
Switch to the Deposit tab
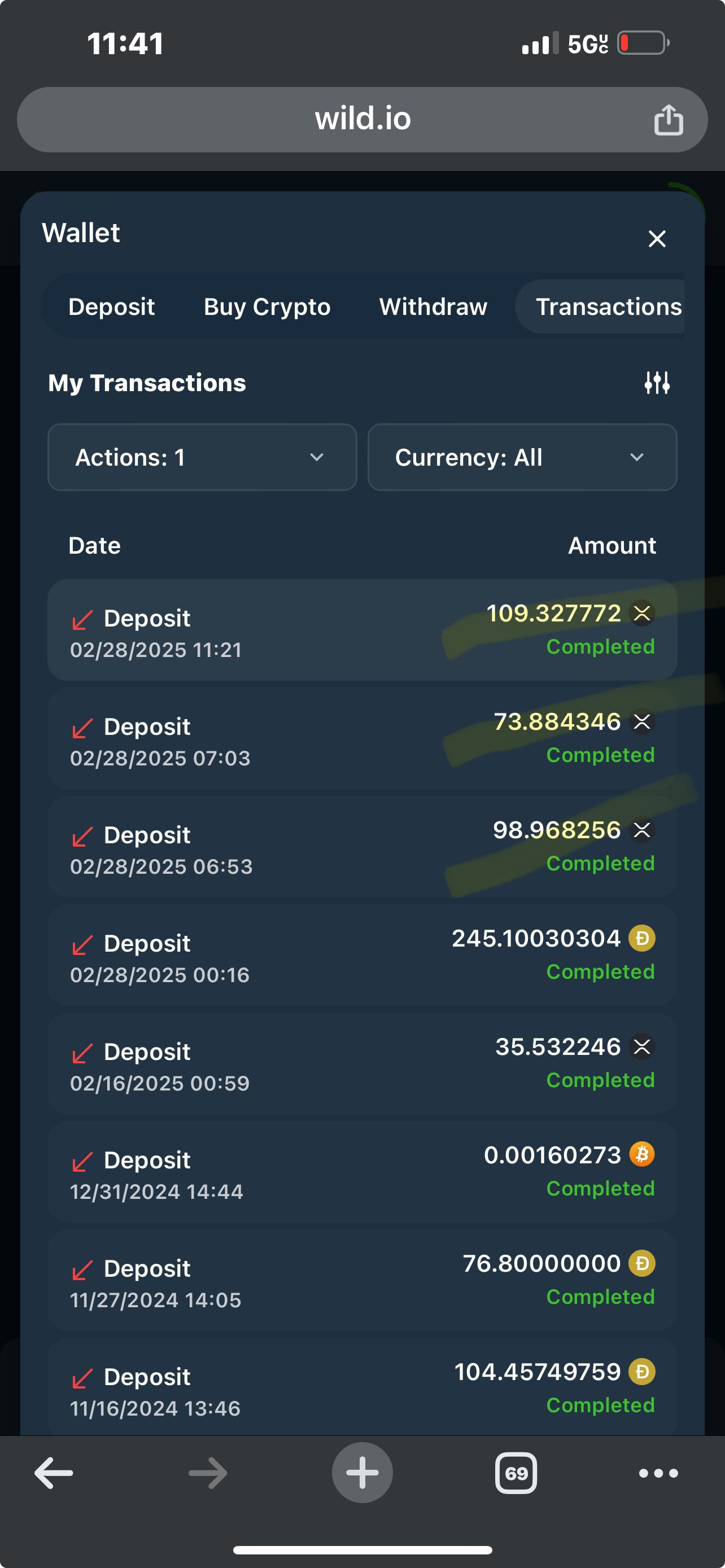111,307
